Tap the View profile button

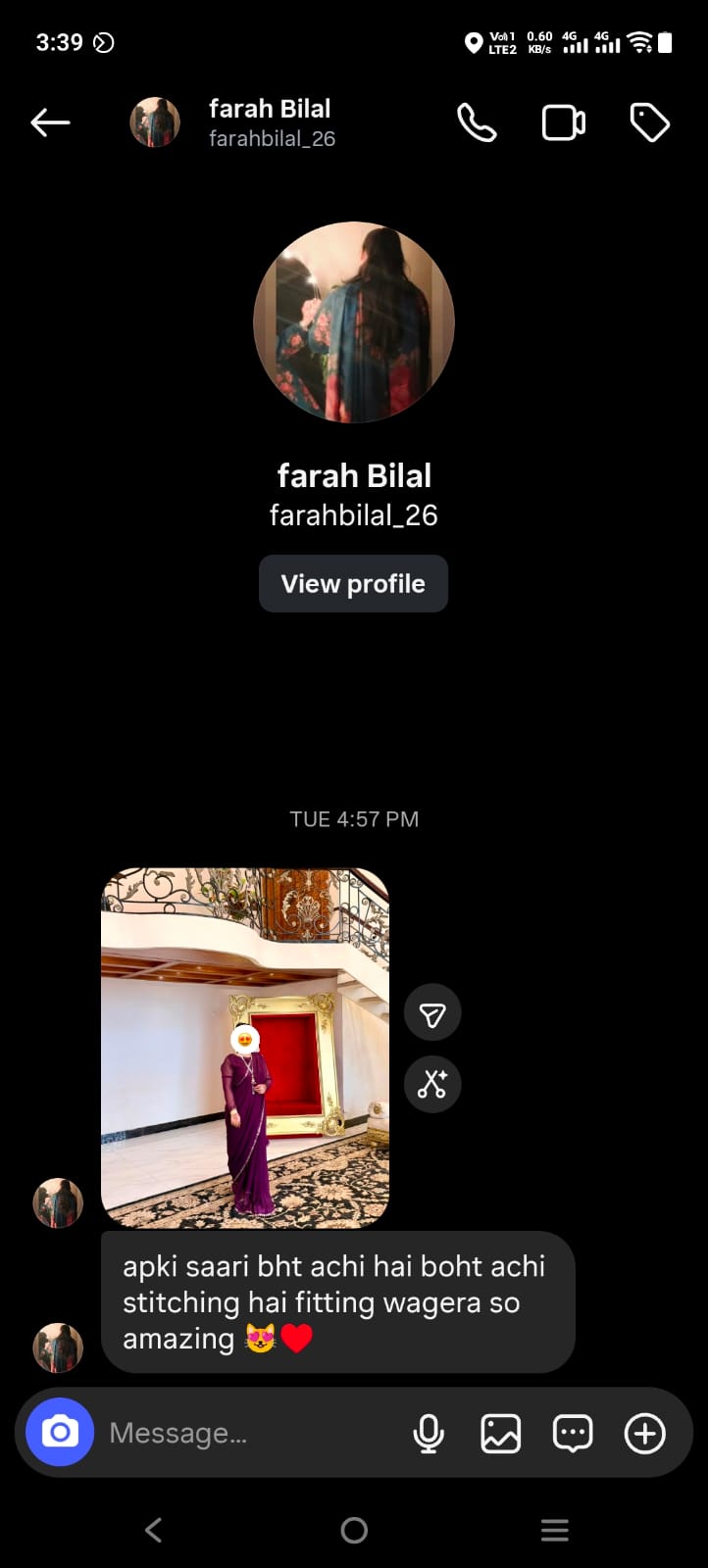point(353,583)
